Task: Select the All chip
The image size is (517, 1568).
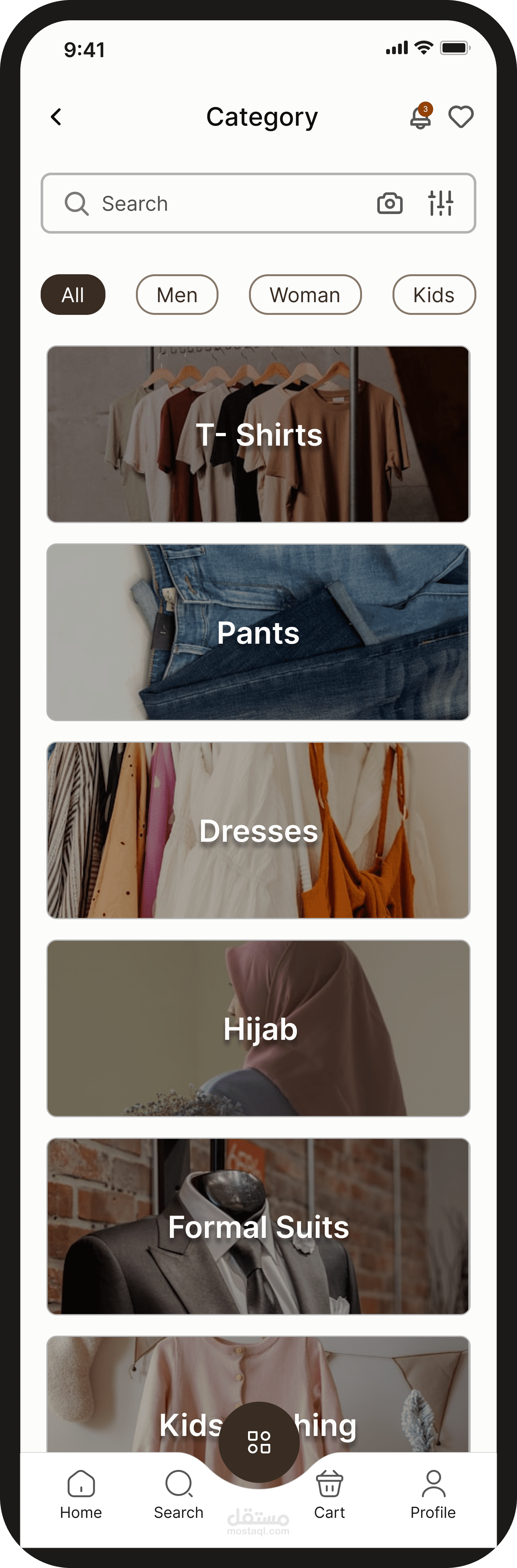Action: point(73,295)
